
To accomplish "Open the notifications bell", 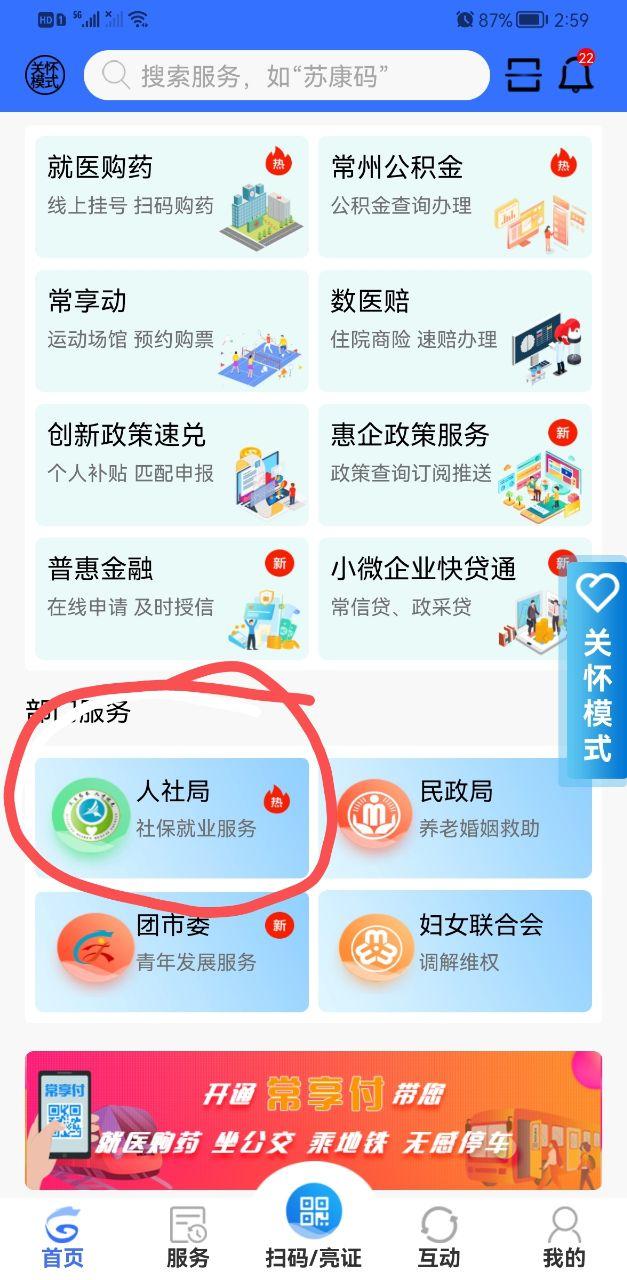I will tap(575, 75).
